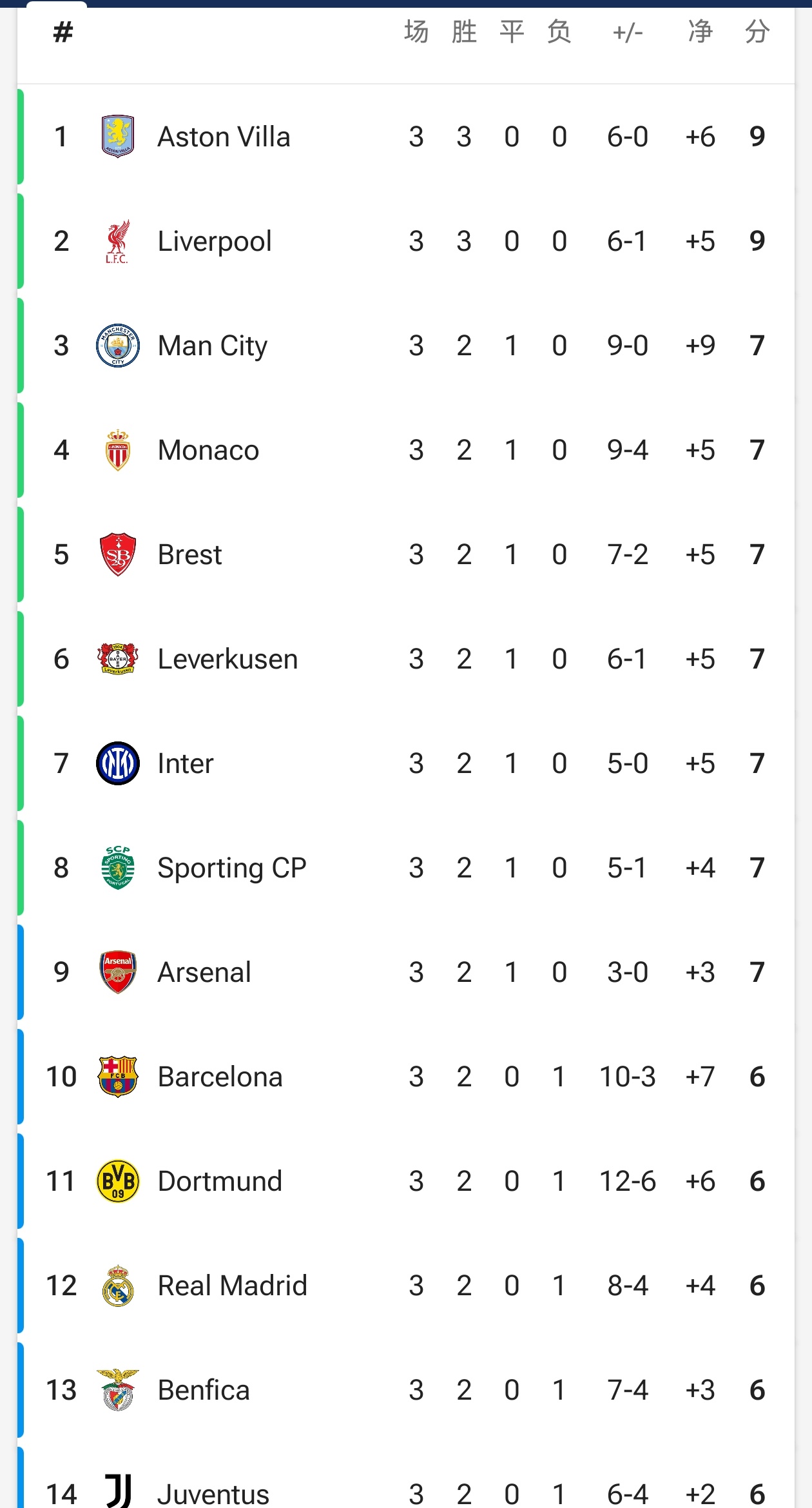This screenshot has width=812, height=1508.
Task: Select Dortmund in the standings
Action: [406, 1181]
